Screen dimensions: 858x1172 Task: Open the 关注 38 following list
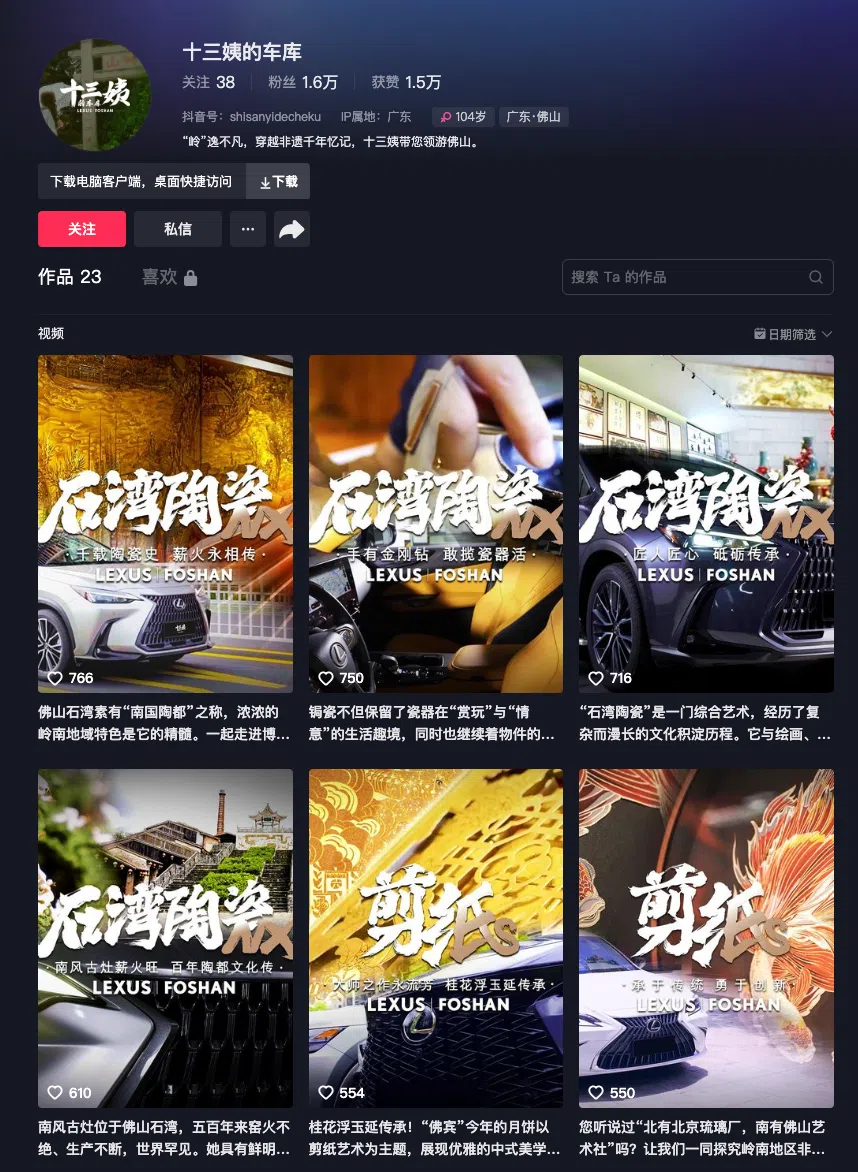click(209, 82)
